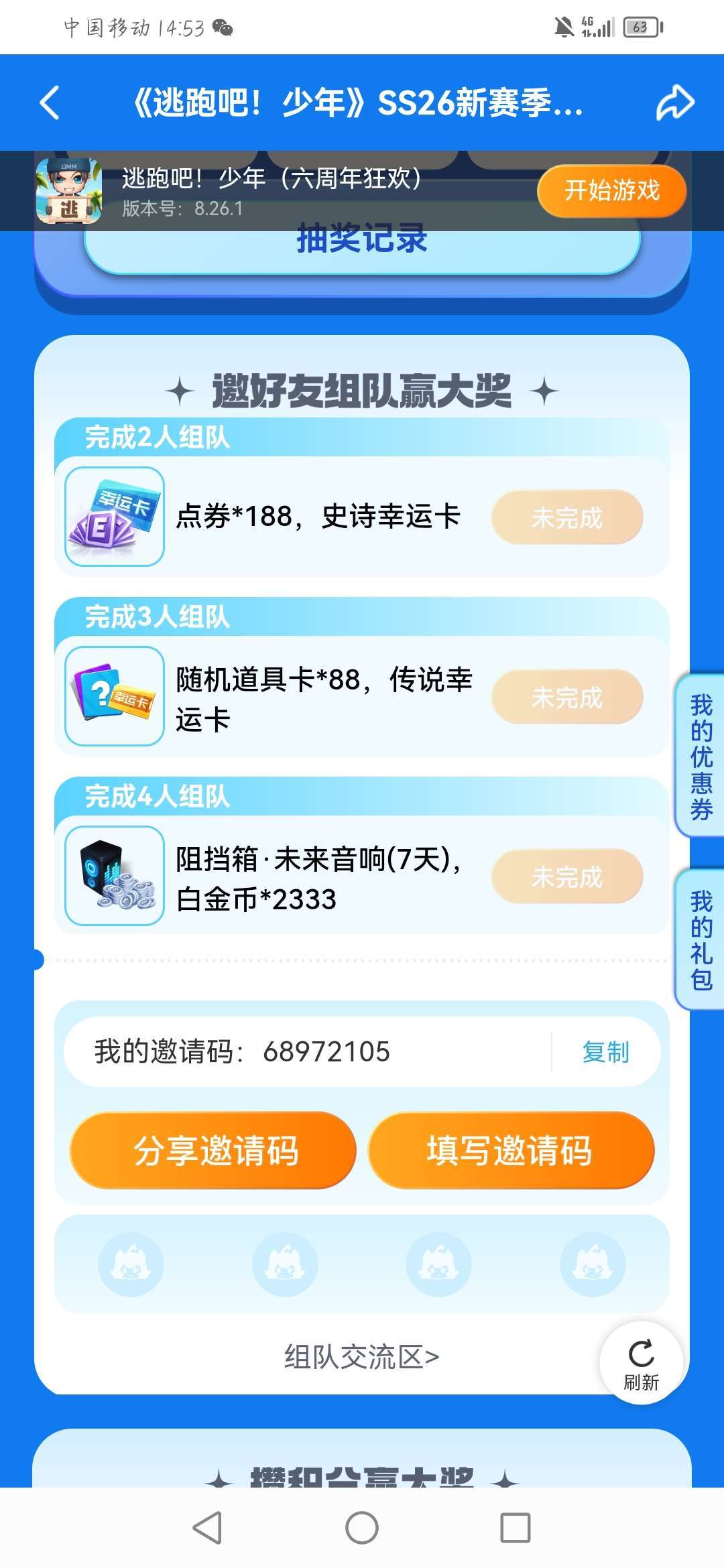The height and width of the screenshot is (1568, 724).
Task: Refresh the page with 刷新 button
Action: [x=641, y=1364]
